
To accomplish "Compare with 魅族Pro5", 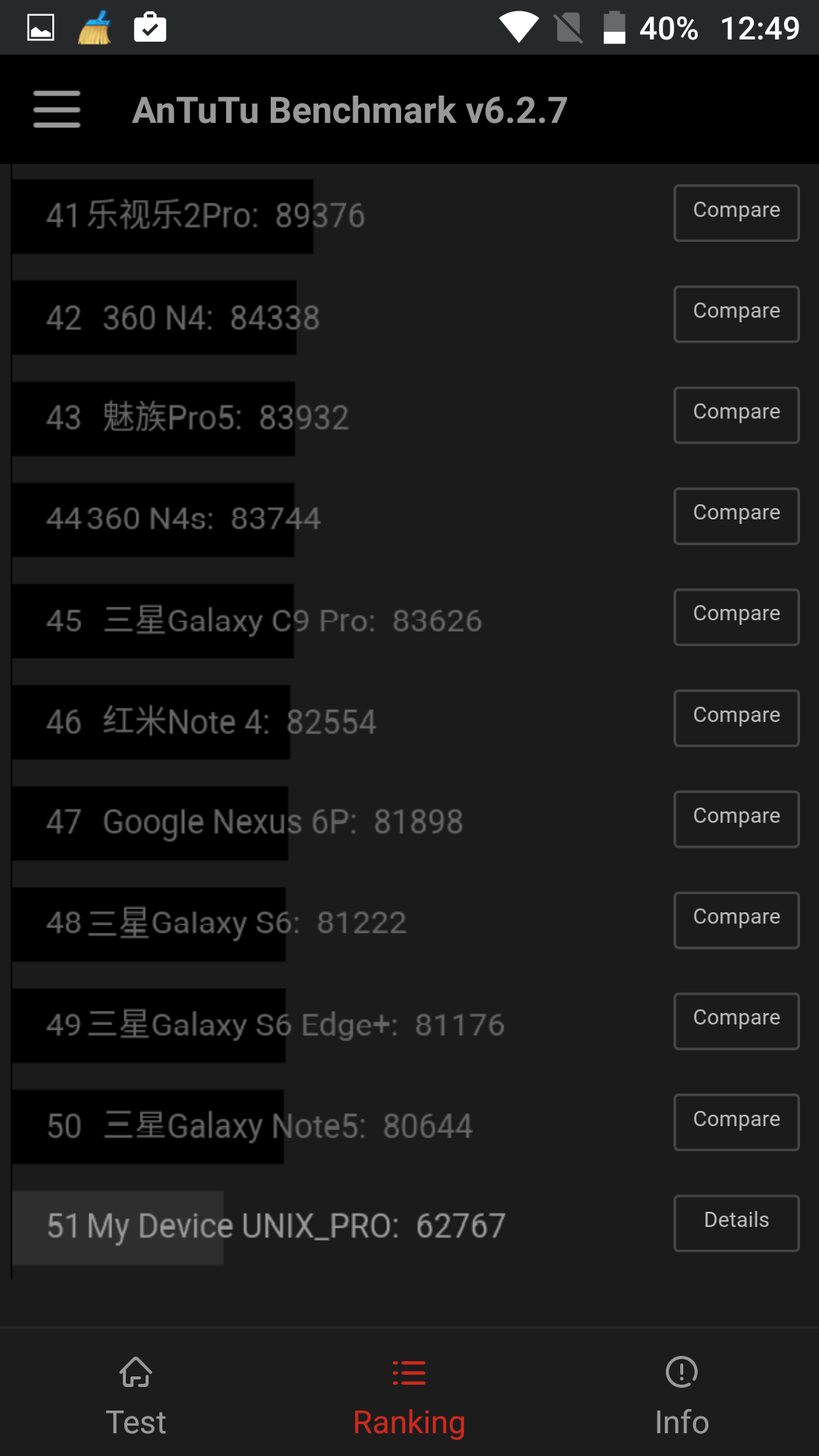I will [736, 415].
